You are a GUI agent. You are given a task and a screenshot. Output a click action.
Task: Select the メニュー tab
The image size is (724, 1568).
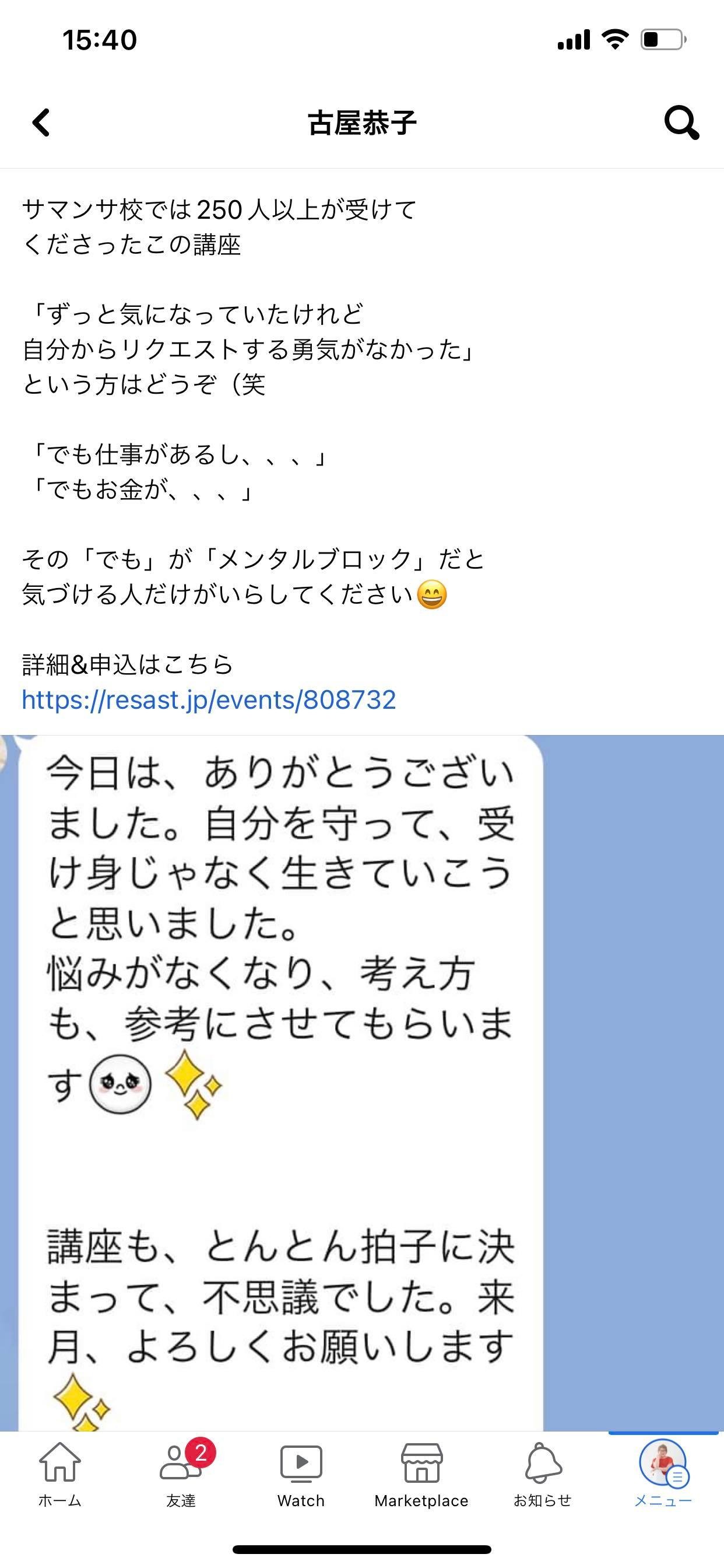pos(663,1474)
